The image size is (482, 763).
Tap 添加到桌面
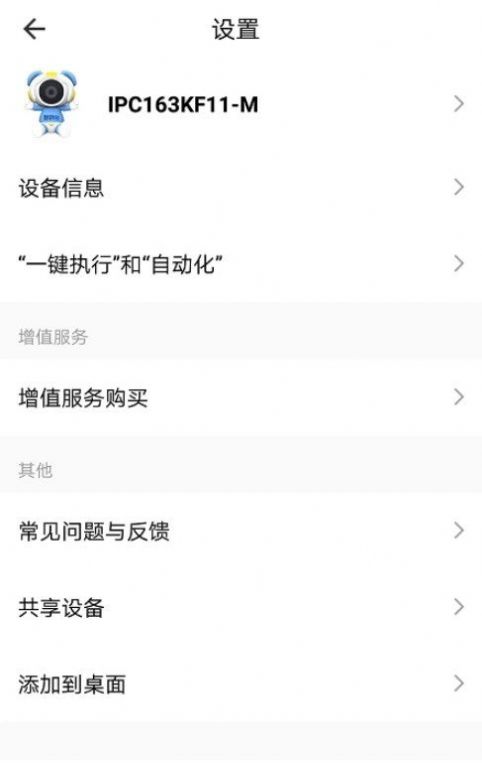[x=241, y=684]
